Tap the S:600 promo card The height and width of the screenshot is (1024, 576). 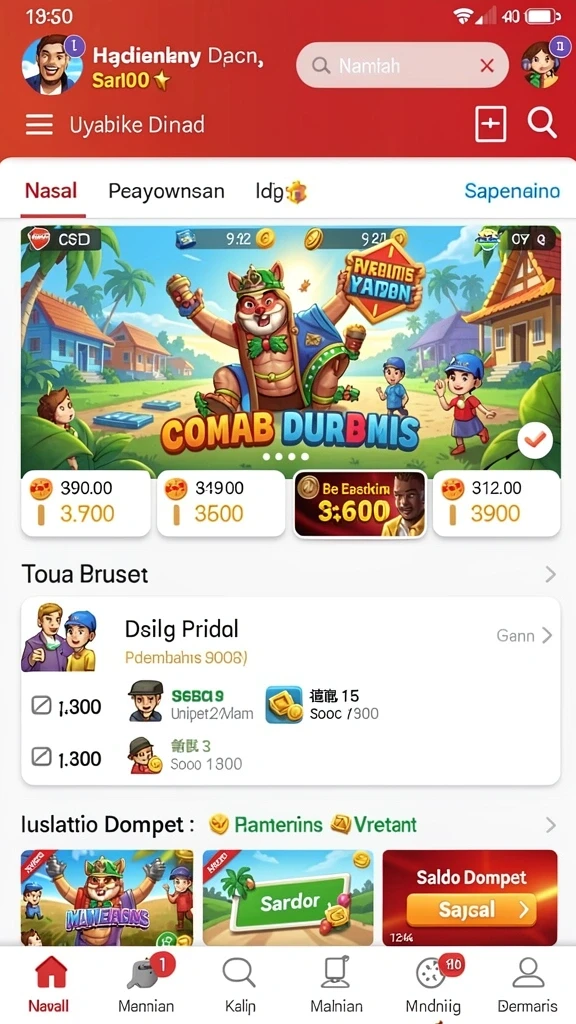(360, 504)
